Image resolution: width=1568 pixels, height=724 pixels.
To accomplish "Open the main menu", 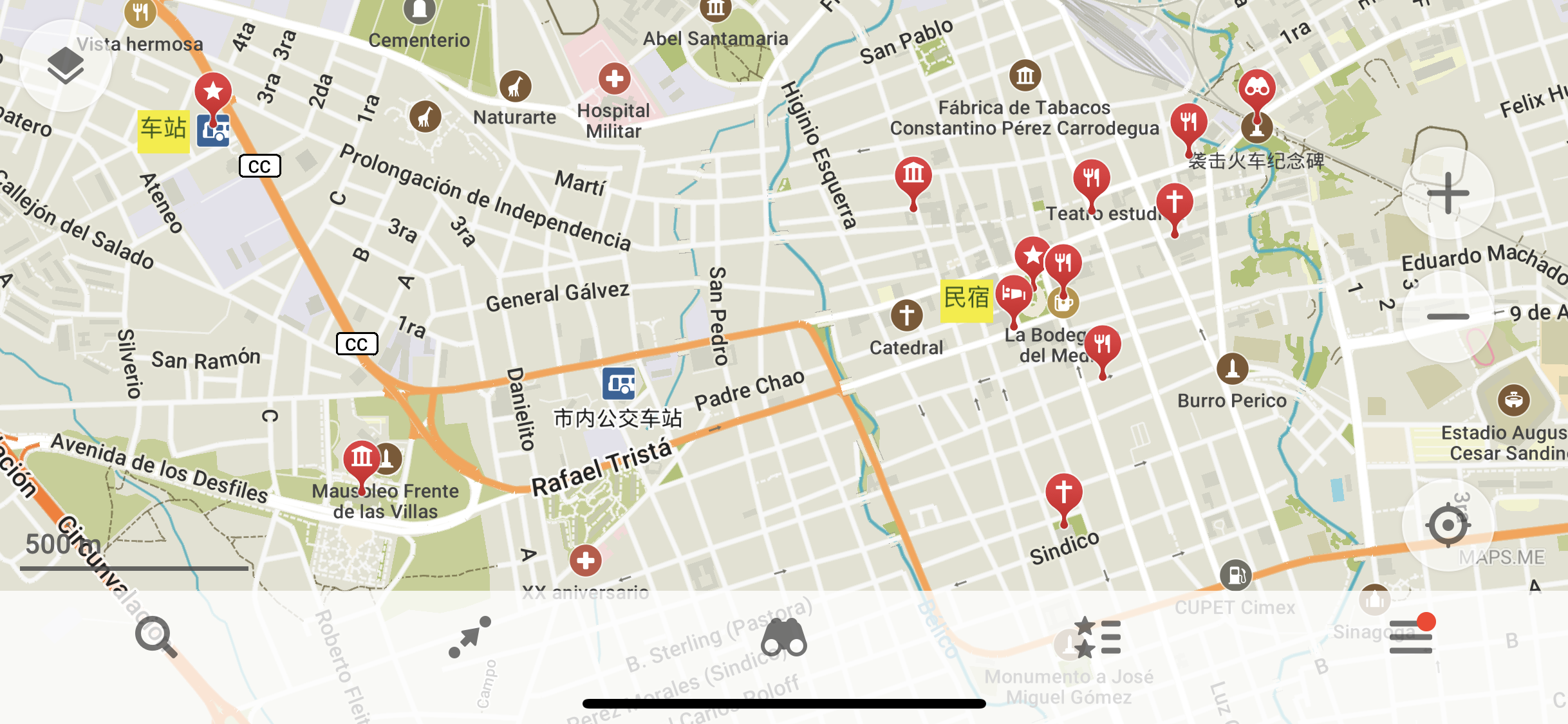I will pyautogui.click(x=1411, y=636).
